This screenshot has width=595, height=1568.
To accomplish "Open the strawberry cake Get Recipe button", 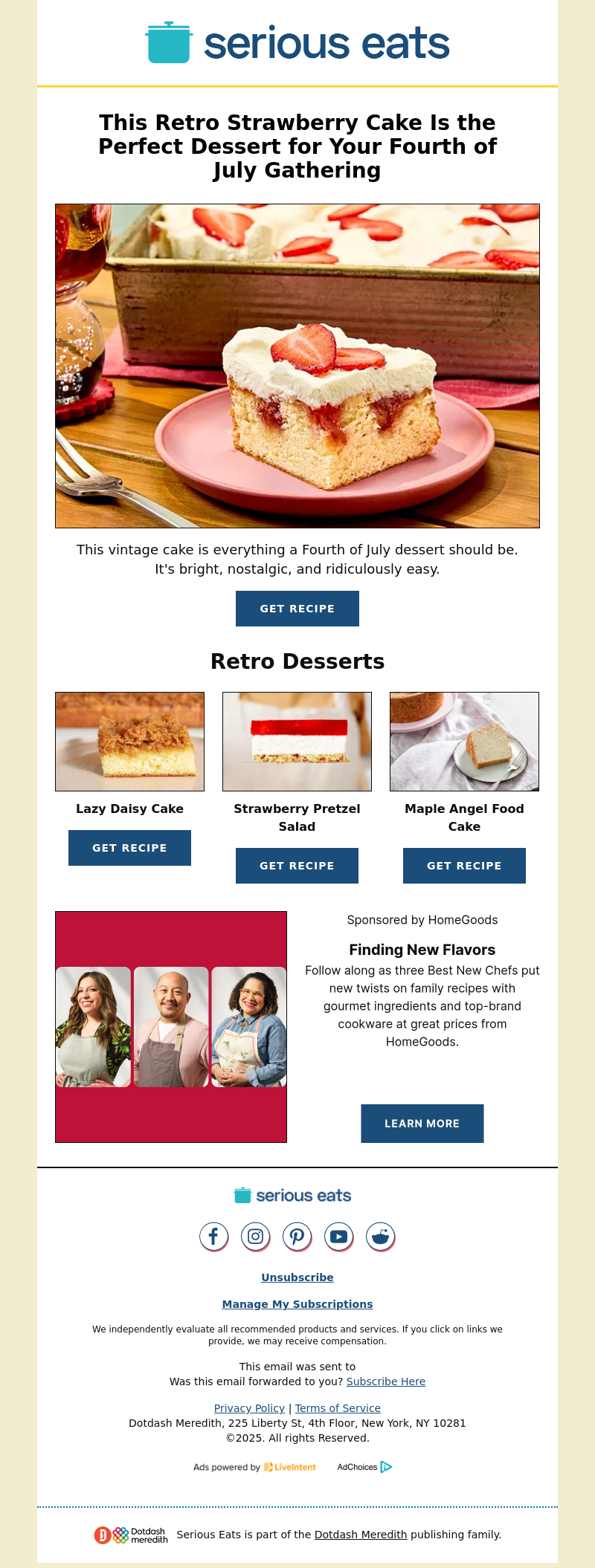I will [x=297, y=609].
